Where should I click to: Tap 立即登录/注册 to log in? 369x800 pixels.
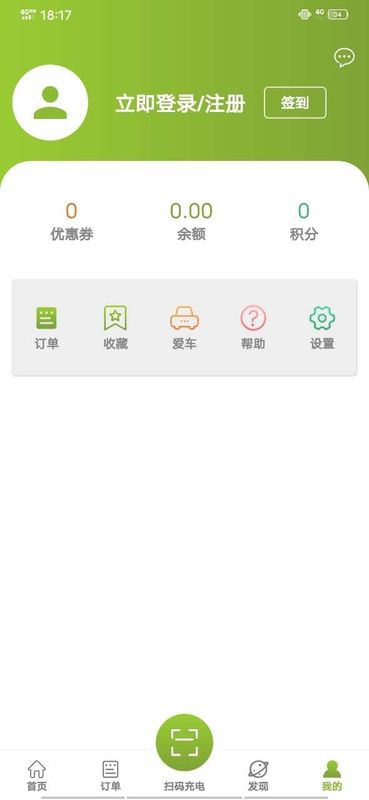click(x=180, y=104)
